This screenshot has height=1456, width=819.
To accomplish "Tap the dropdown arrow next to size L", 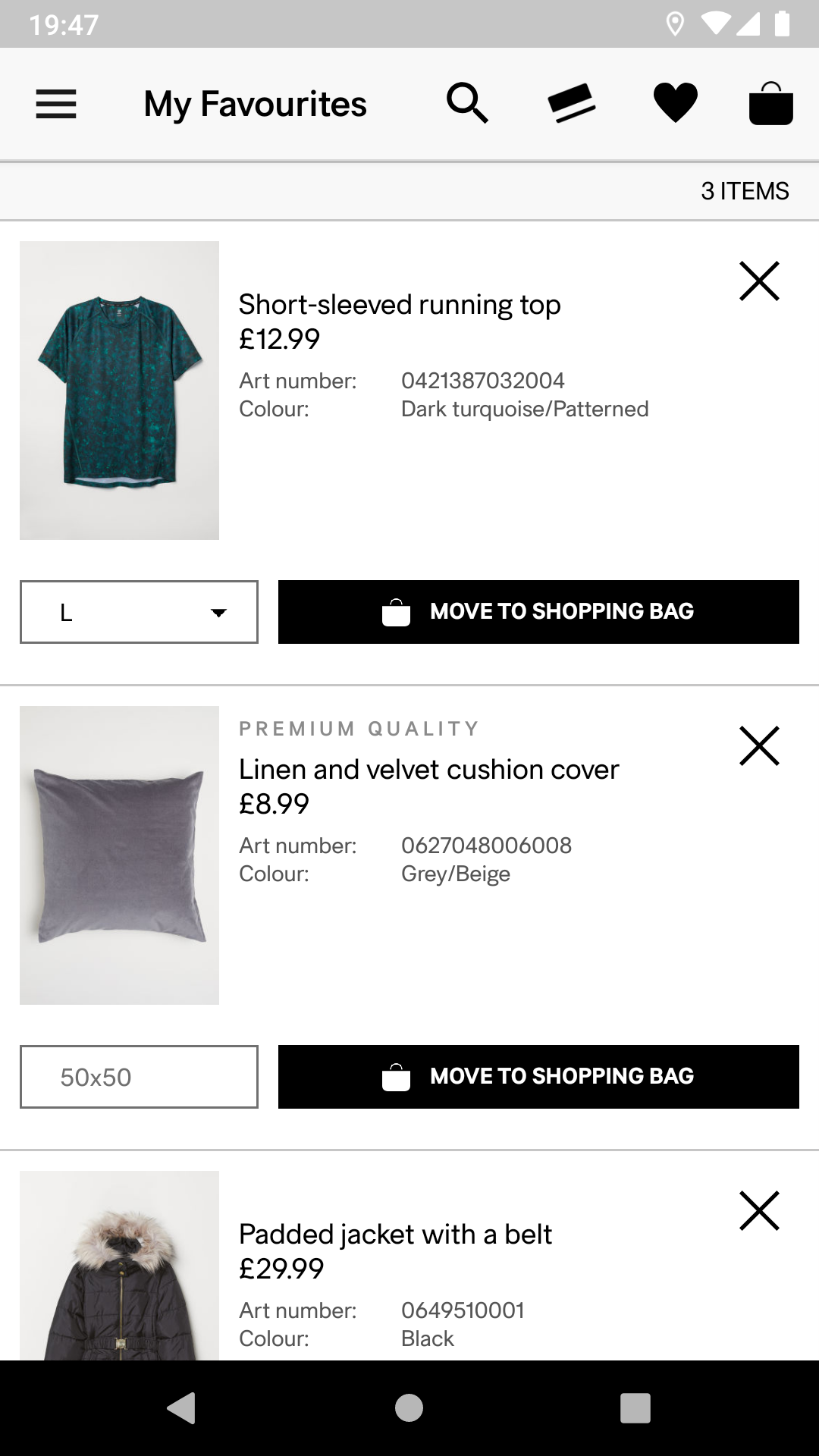I will tap(218, 612).
